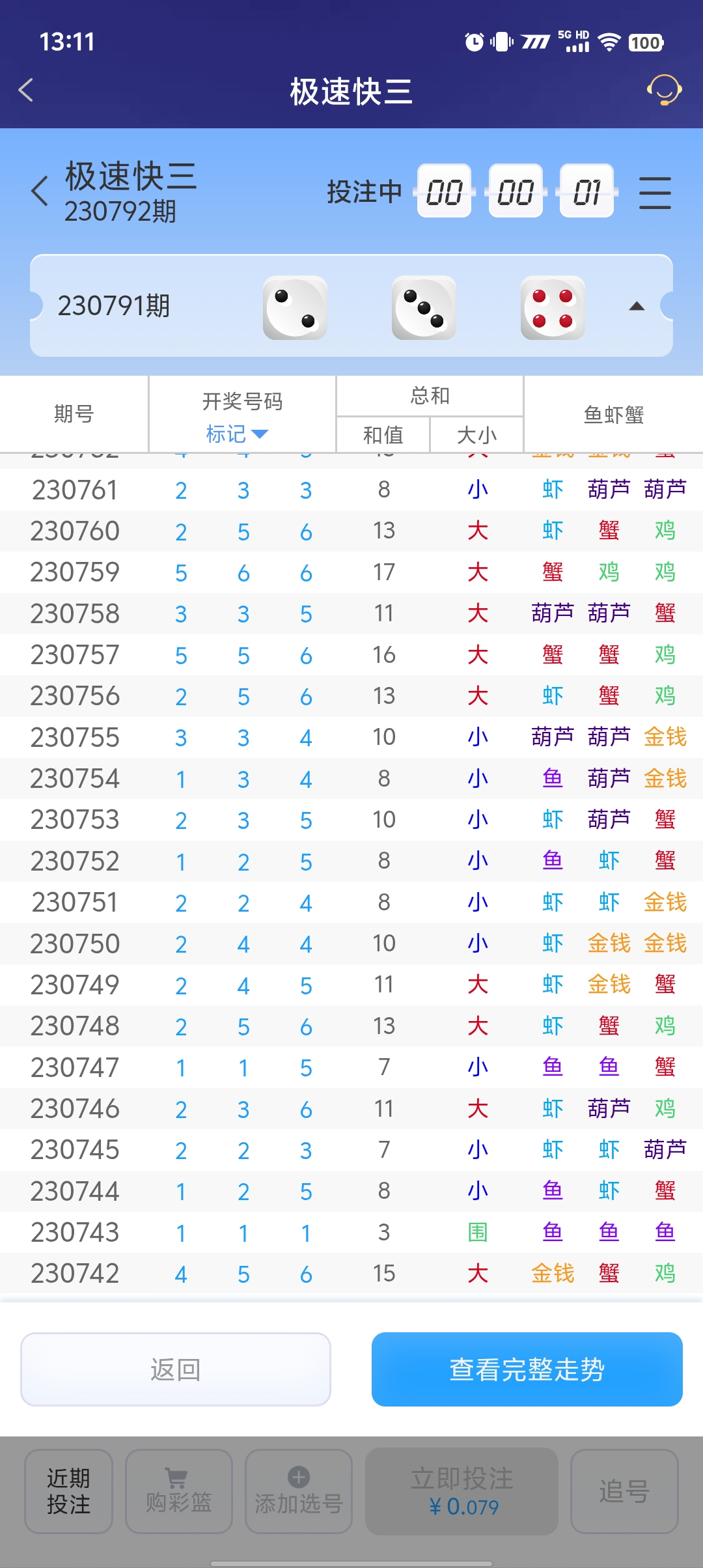Collapse the 230791期 results panel

637,306
